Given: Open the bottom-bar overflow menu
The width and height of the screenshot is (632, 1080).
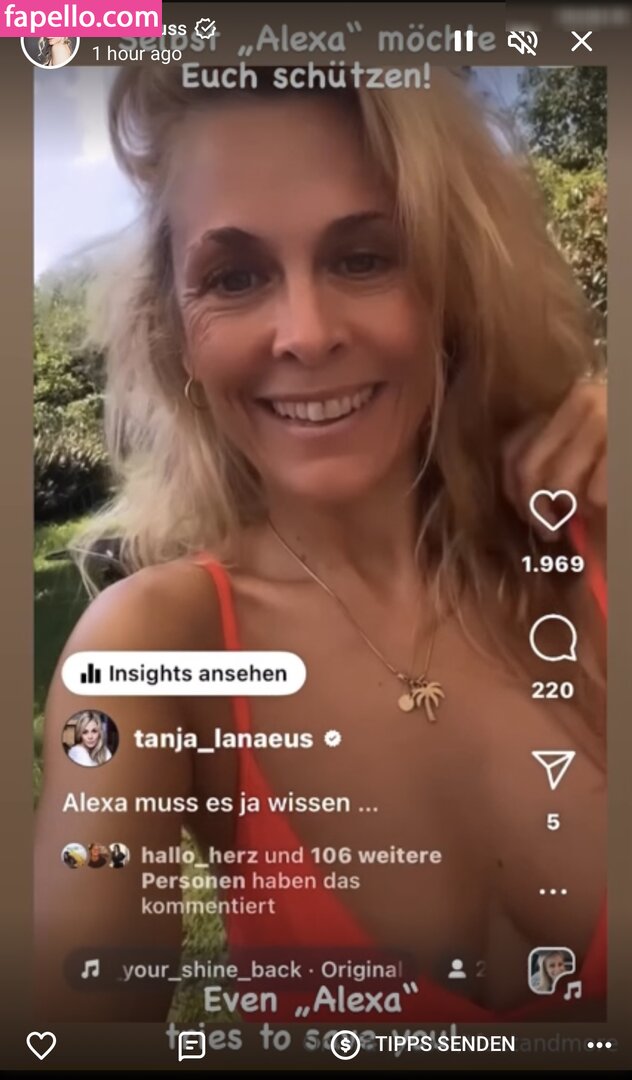Looking at the screenshot, I should pos(599,1045).
